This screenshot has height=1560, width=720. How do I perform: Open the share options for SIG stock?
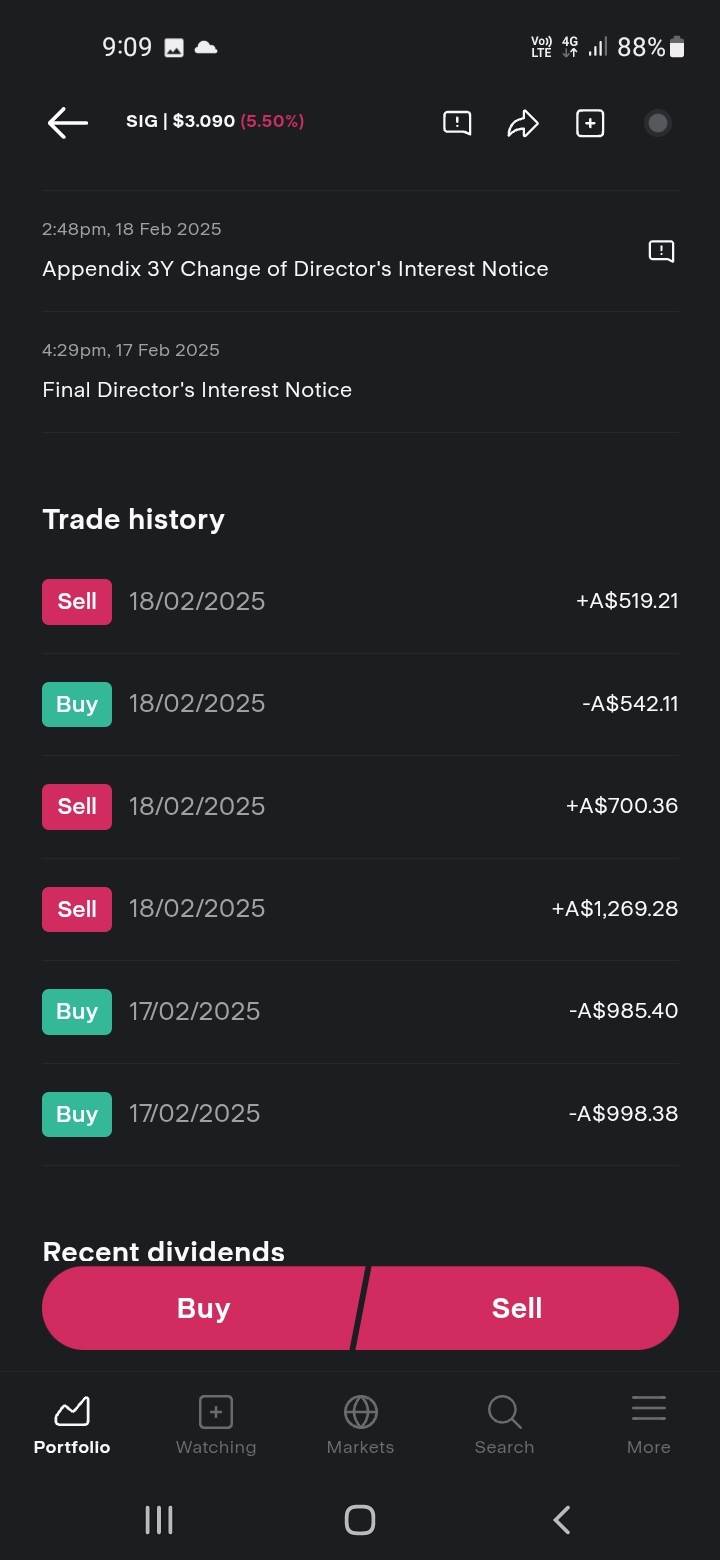click(523, 122)
